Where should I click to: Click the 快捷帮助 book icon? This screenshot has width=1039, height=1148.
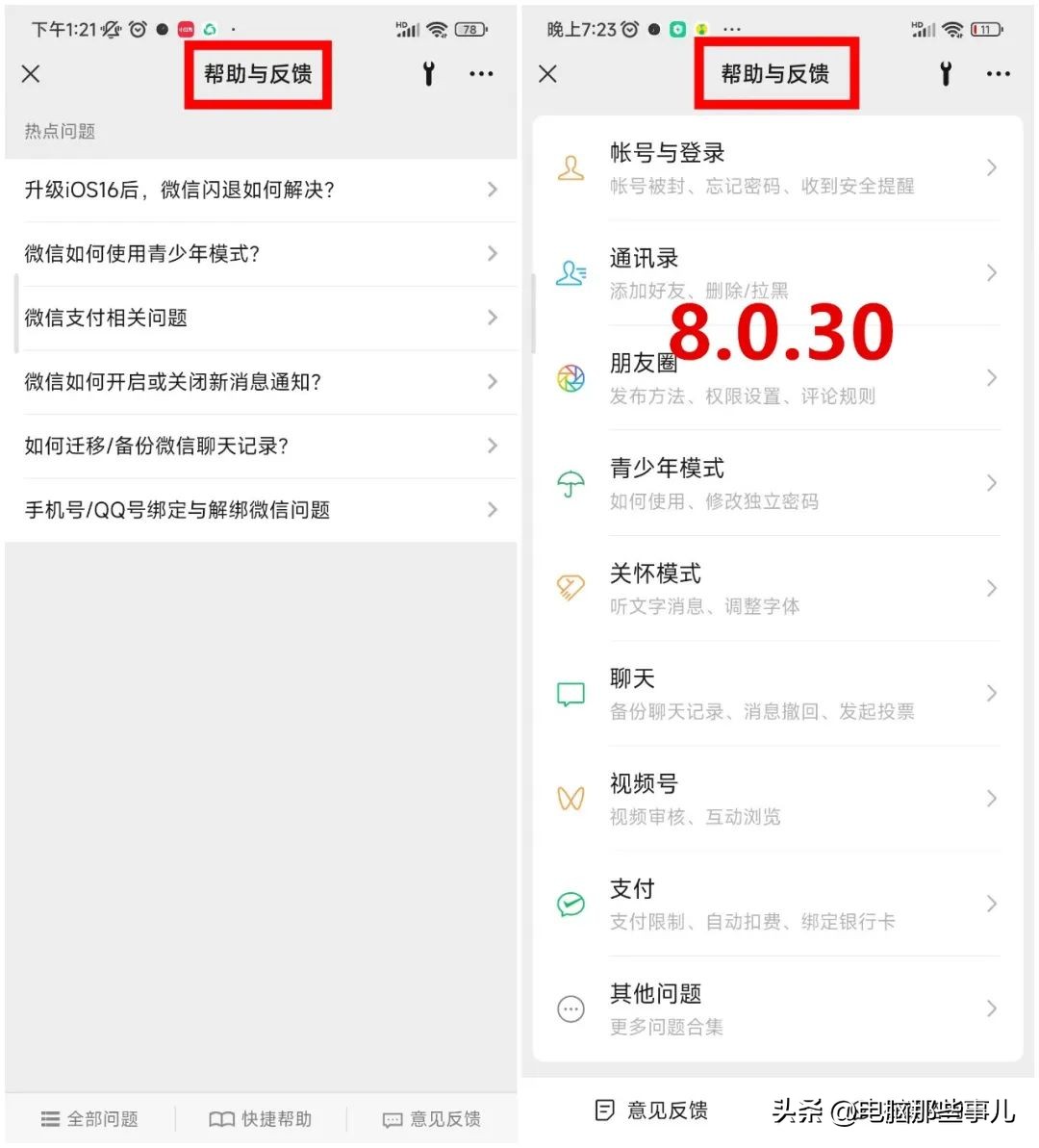click(x=220, y=1118)
